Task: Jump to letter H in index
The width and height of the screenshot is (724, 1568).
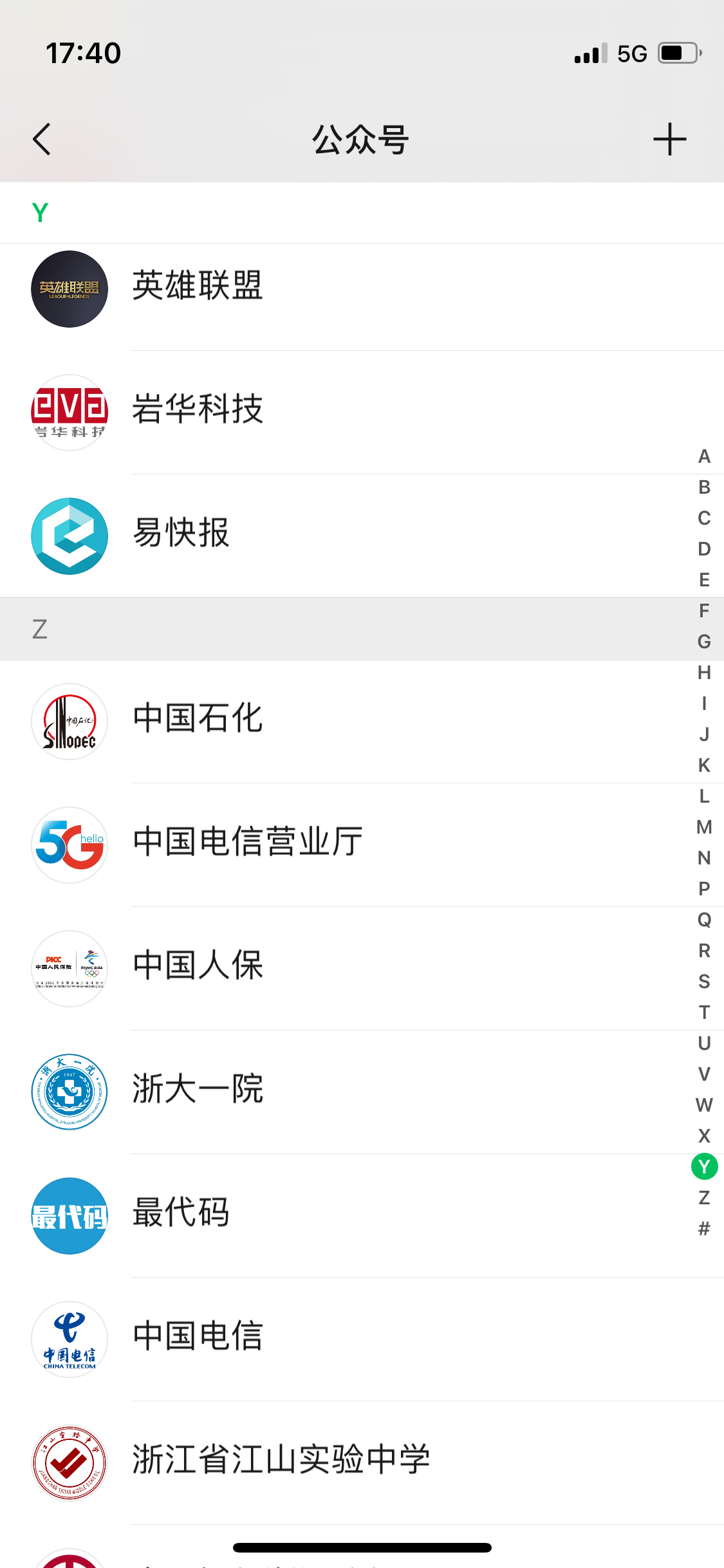Action: coord(704,672)
